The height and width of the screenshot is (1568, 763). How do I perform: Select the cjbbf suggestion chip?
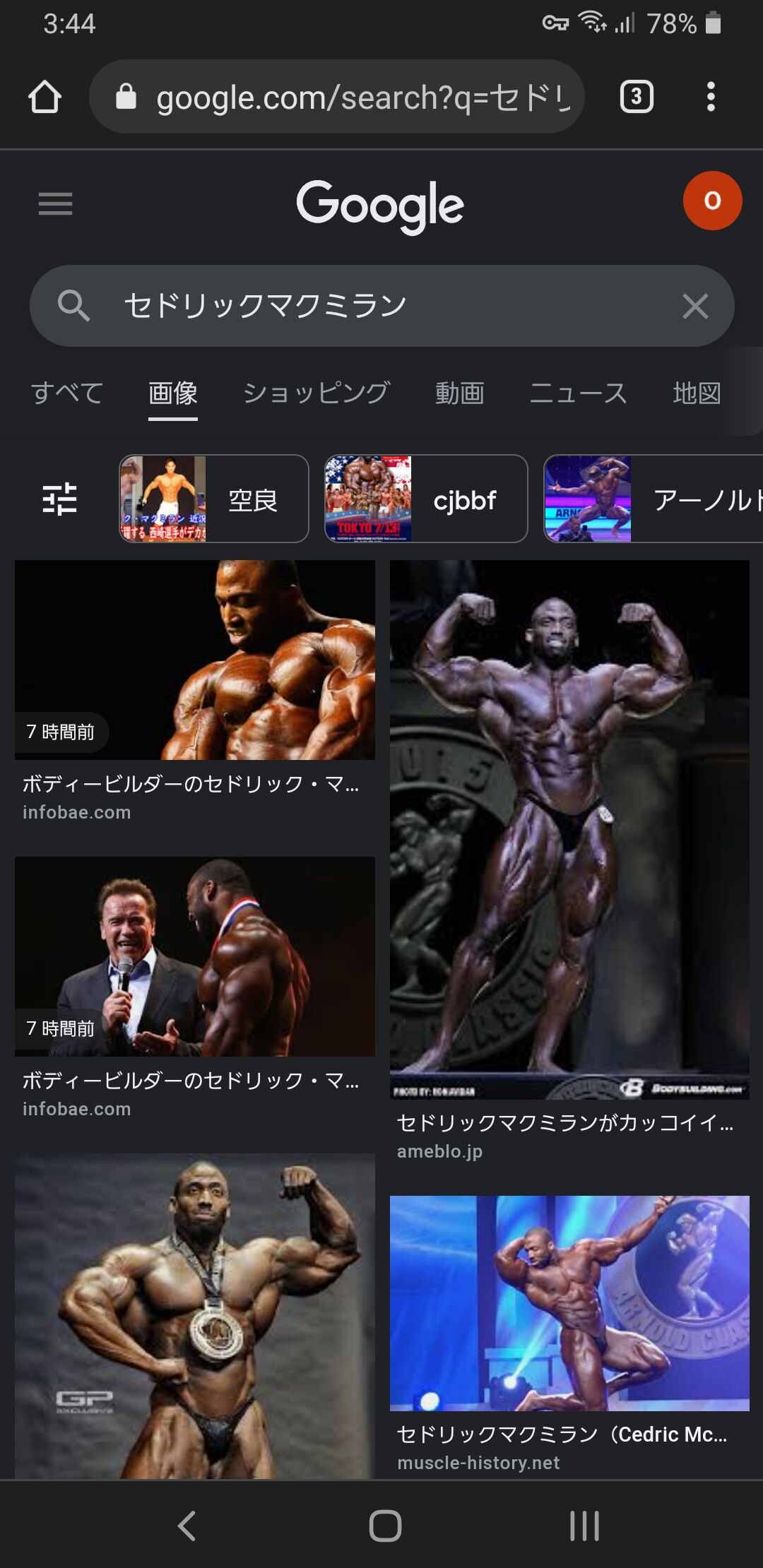(x=426, y=499)
